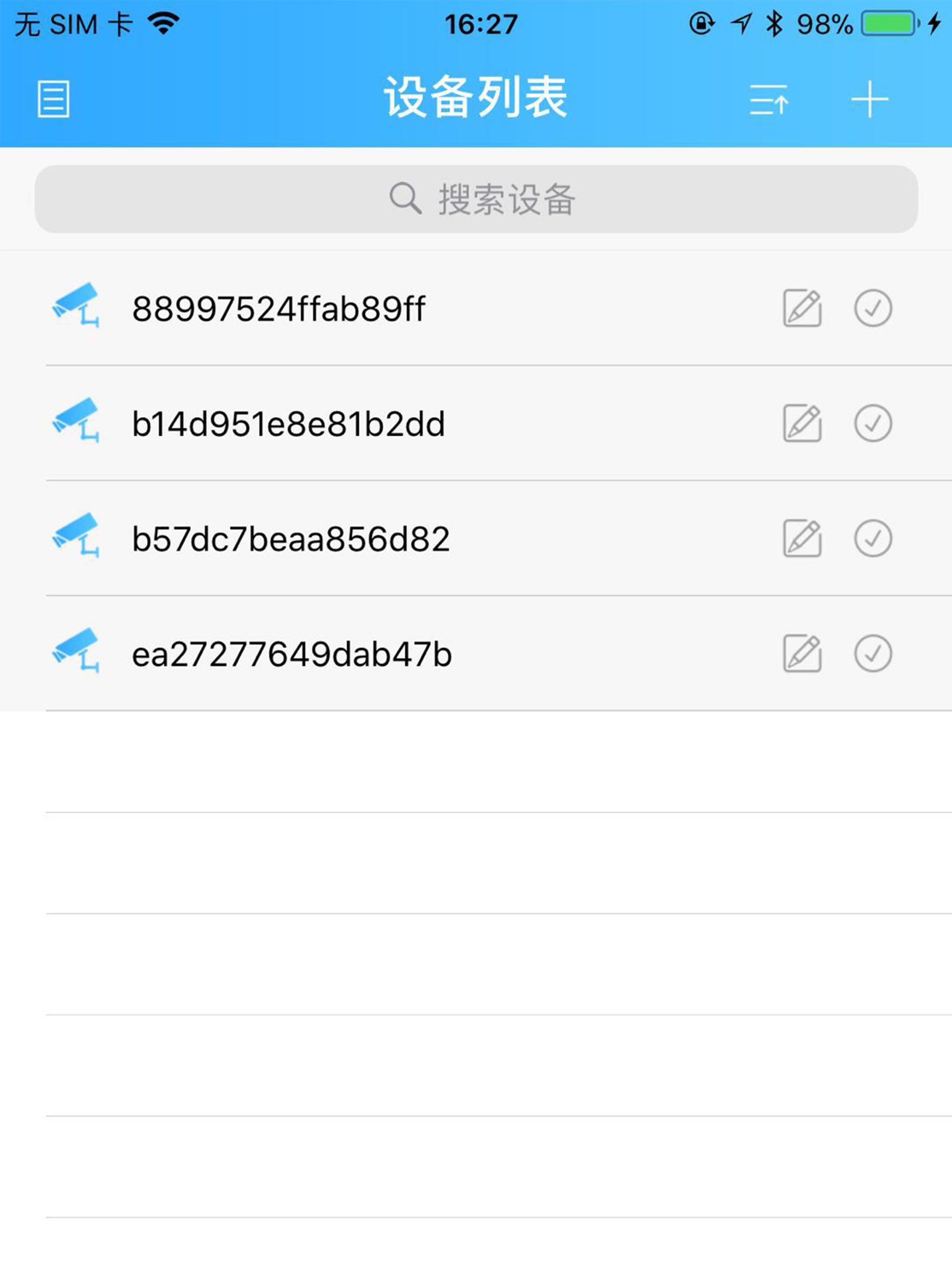Open the device menu list icon

pos(54,99)
